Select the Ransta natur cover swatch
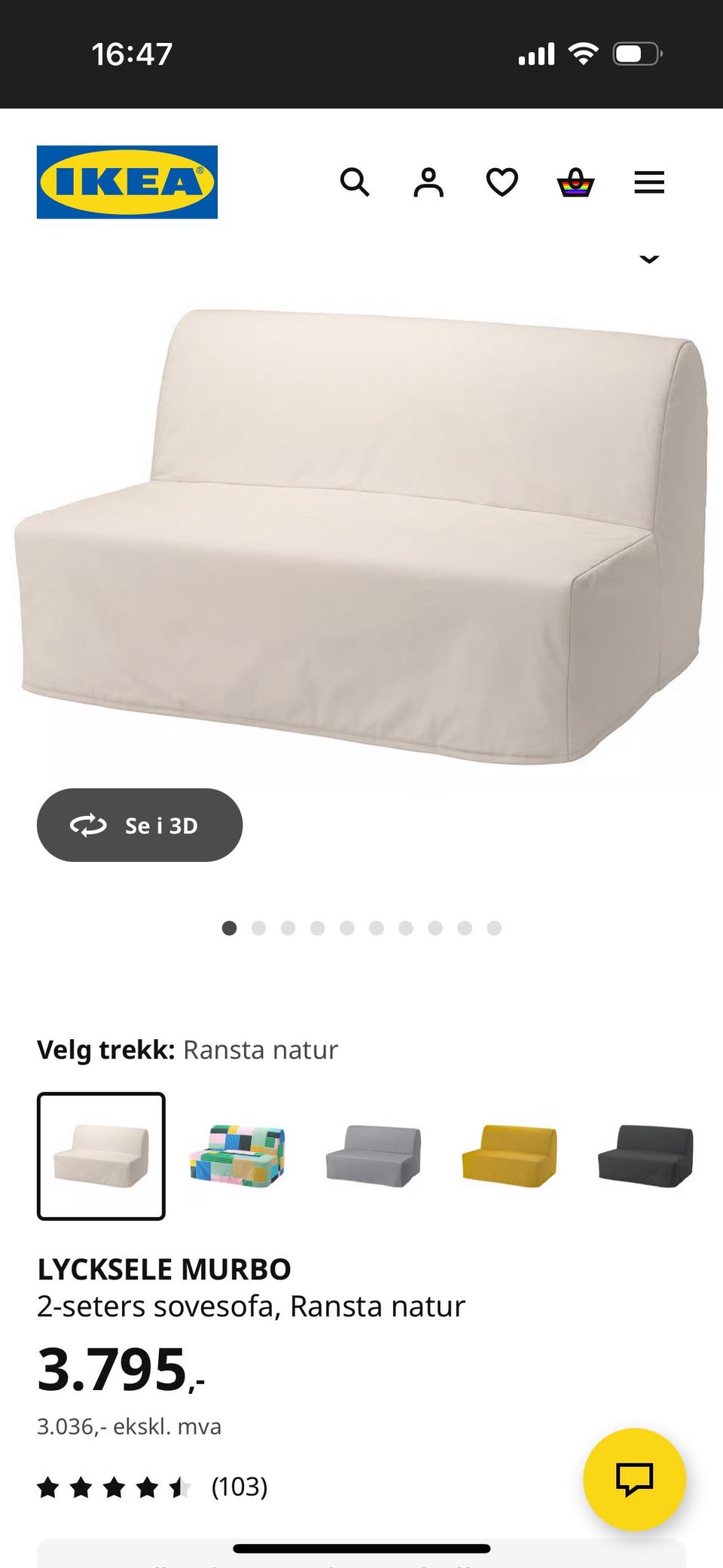 pos(101,1156)
